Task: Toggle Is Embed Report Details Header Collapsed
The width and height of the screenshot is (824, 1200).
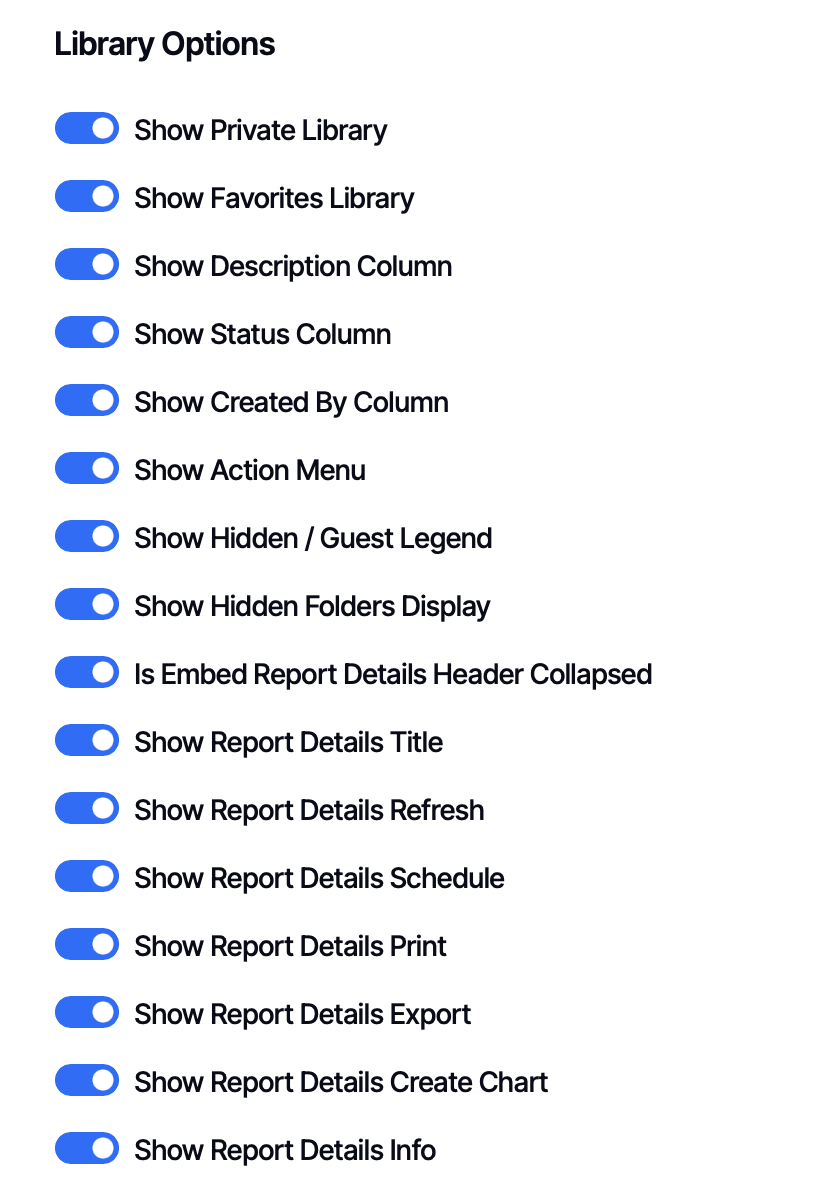Action: tap(87, 673)
